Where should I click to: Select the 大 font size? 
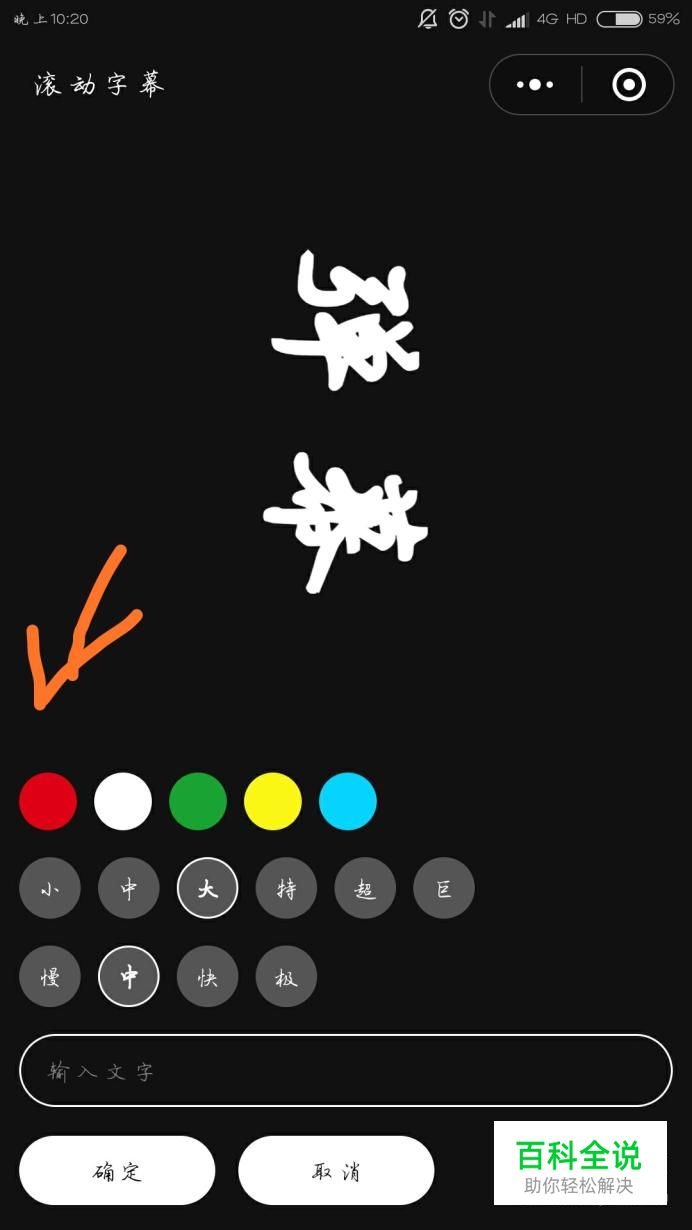[207, 888]
